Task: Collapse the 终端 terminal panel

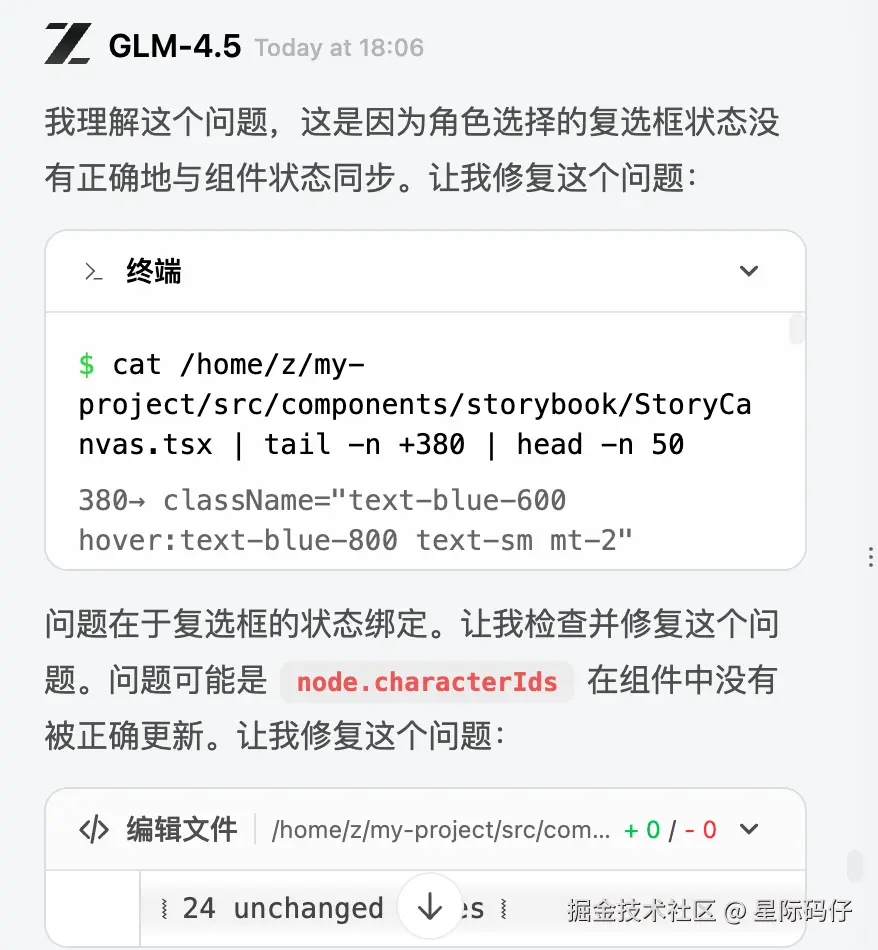Action: click(x=748, y=271)
